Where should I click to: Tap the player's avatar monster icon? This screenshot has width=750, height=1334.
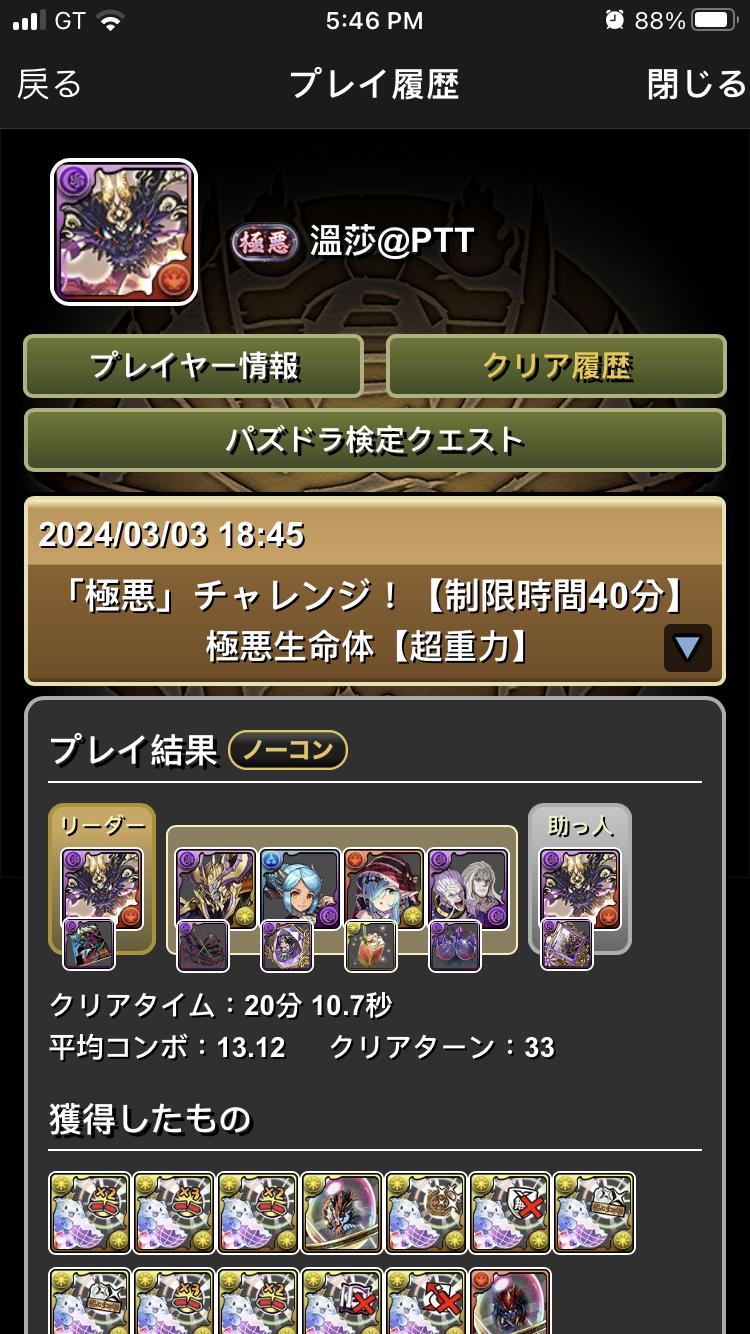(x=124, y=232)
